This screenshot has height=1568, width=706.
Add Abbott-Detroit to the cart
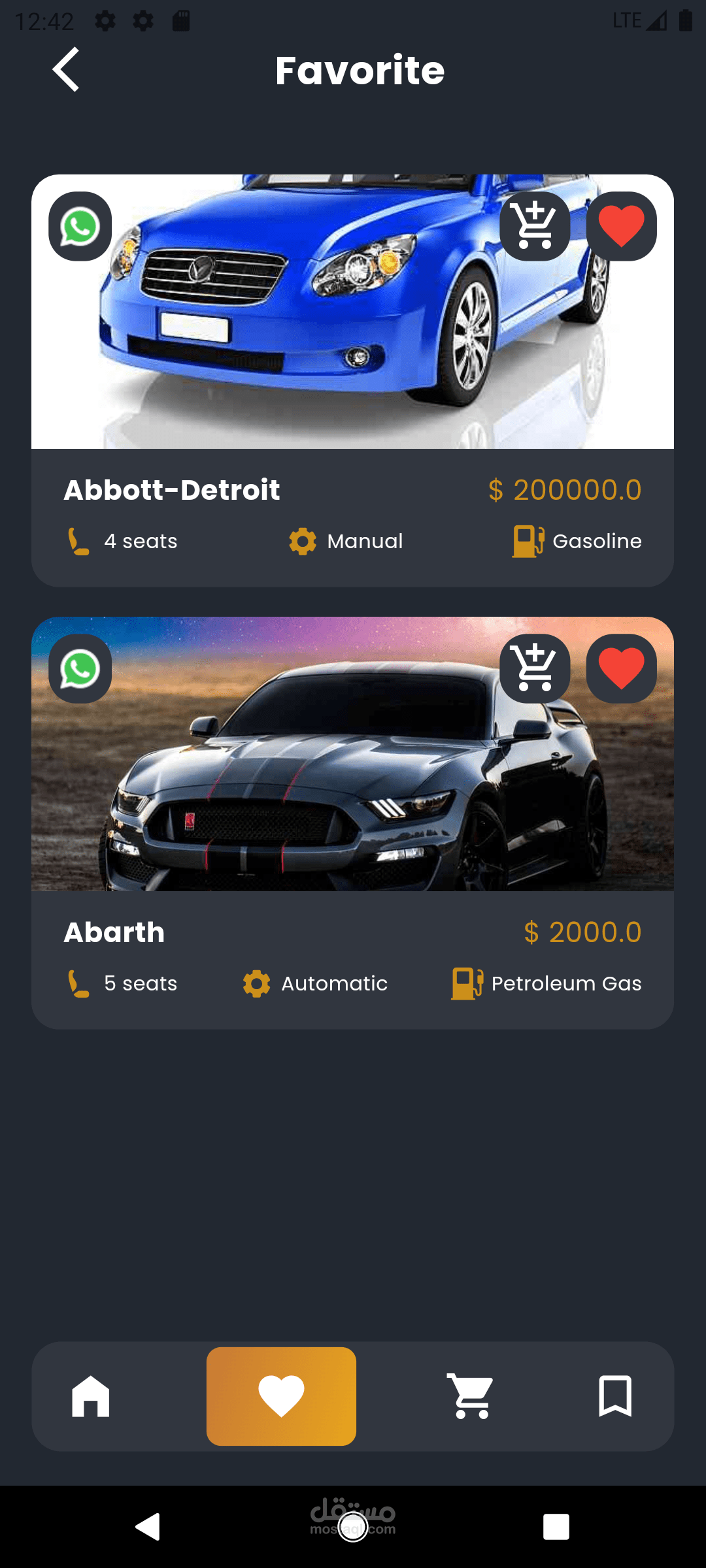pos(535,227)
